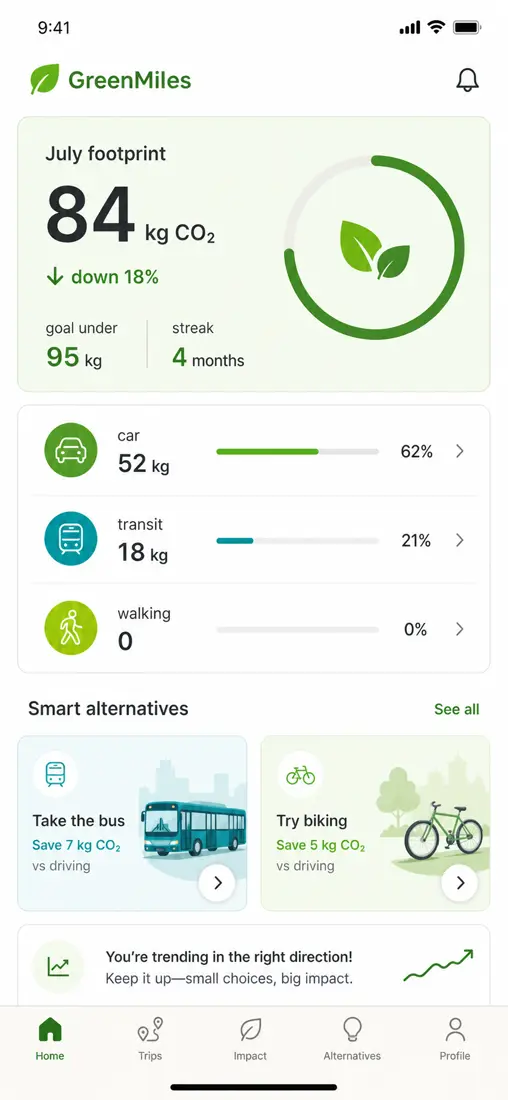Select the Home tab
The image size is (508, 1100).
(x=50, y=1040)
